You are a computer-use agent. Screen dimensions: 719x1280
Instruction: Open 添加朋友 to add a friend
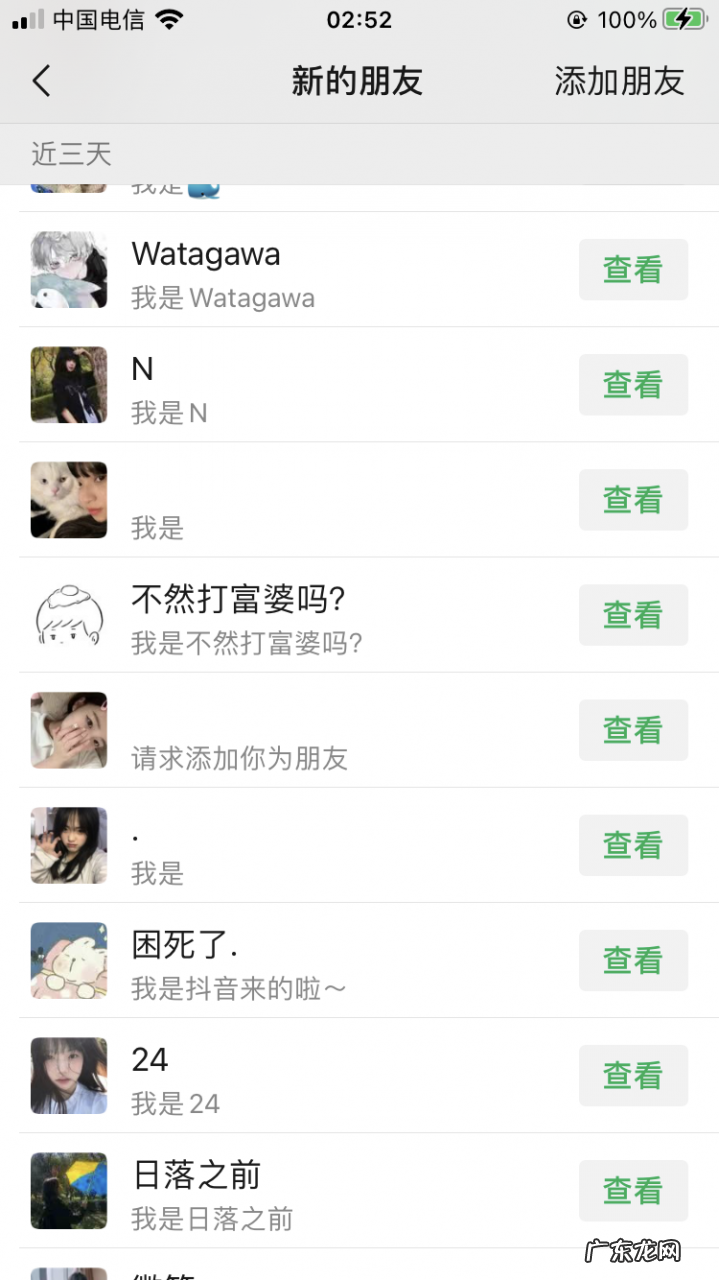[x=619, y=81]
